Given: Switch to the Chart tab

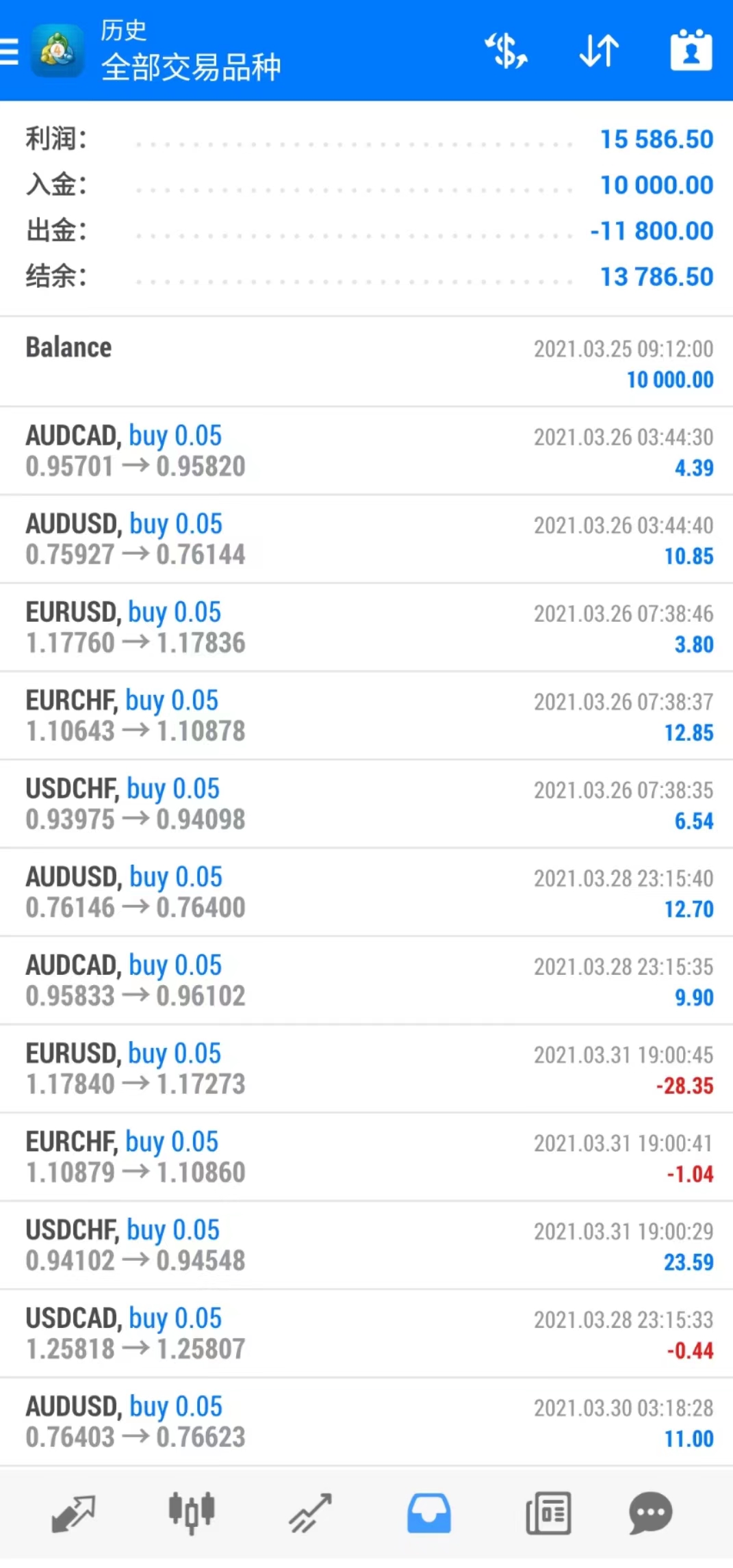Looking at the screenshot, I should pos(192,1513).
